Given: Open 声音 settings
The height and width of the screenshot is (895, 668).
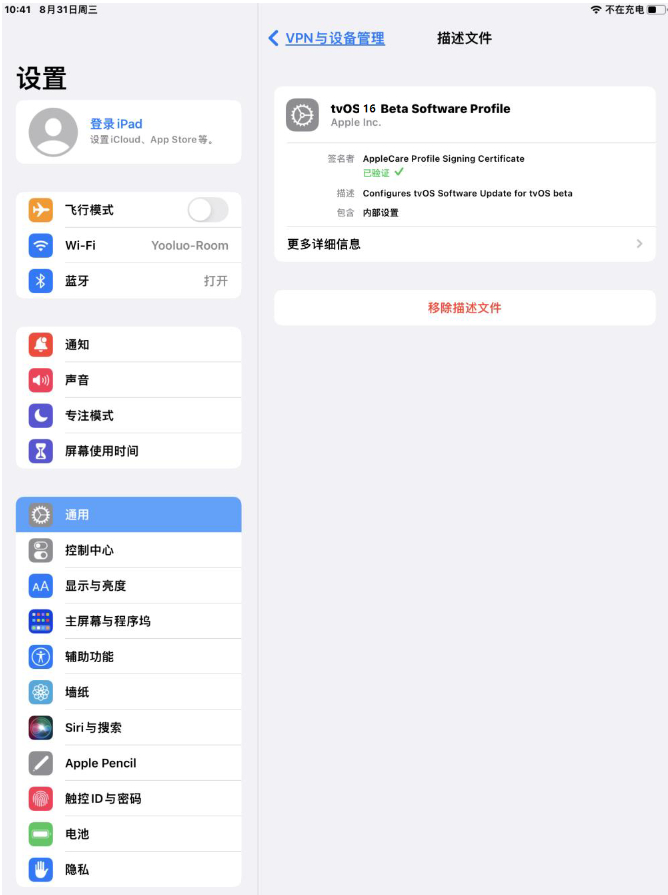Looking at the screenshot, I should 128,380.
